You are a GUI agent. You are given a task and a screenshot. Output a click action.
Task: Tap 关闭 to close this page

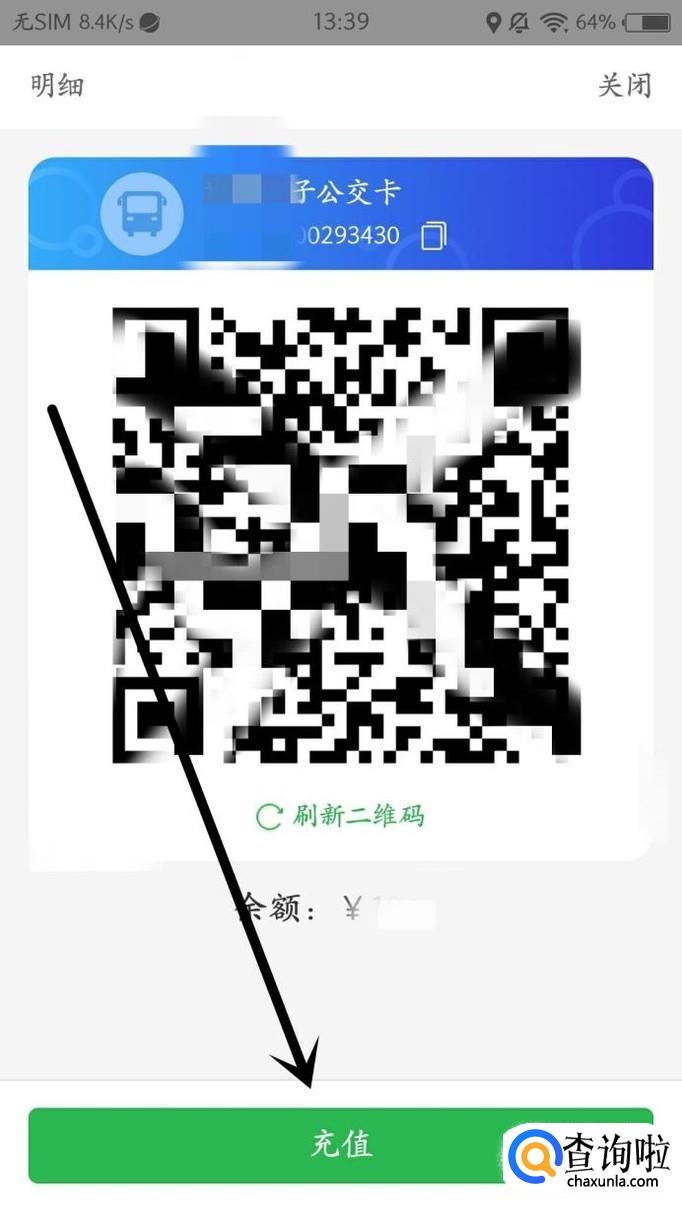point(624,86)
